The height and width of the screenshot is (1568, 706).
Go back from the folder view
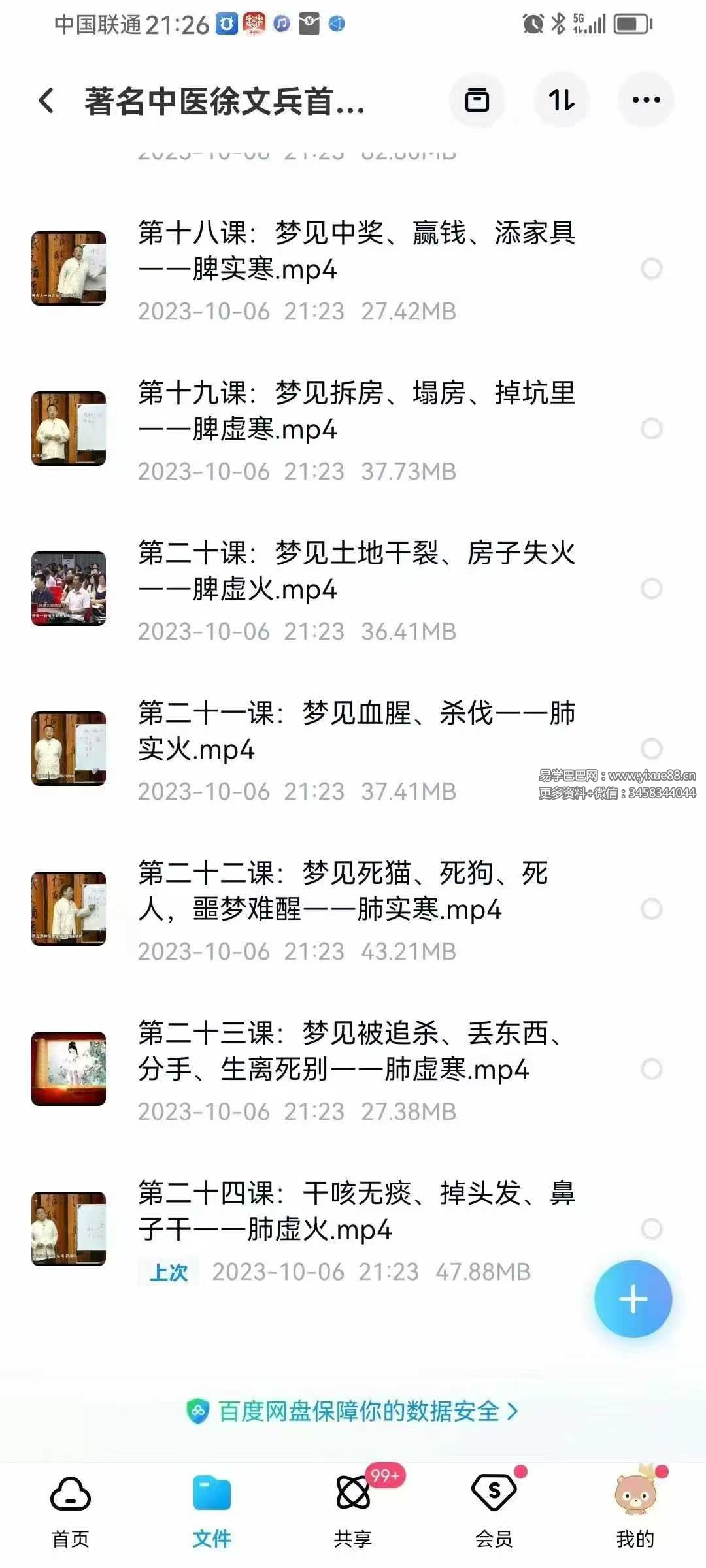pyautogui.click(x=46, y=101)
